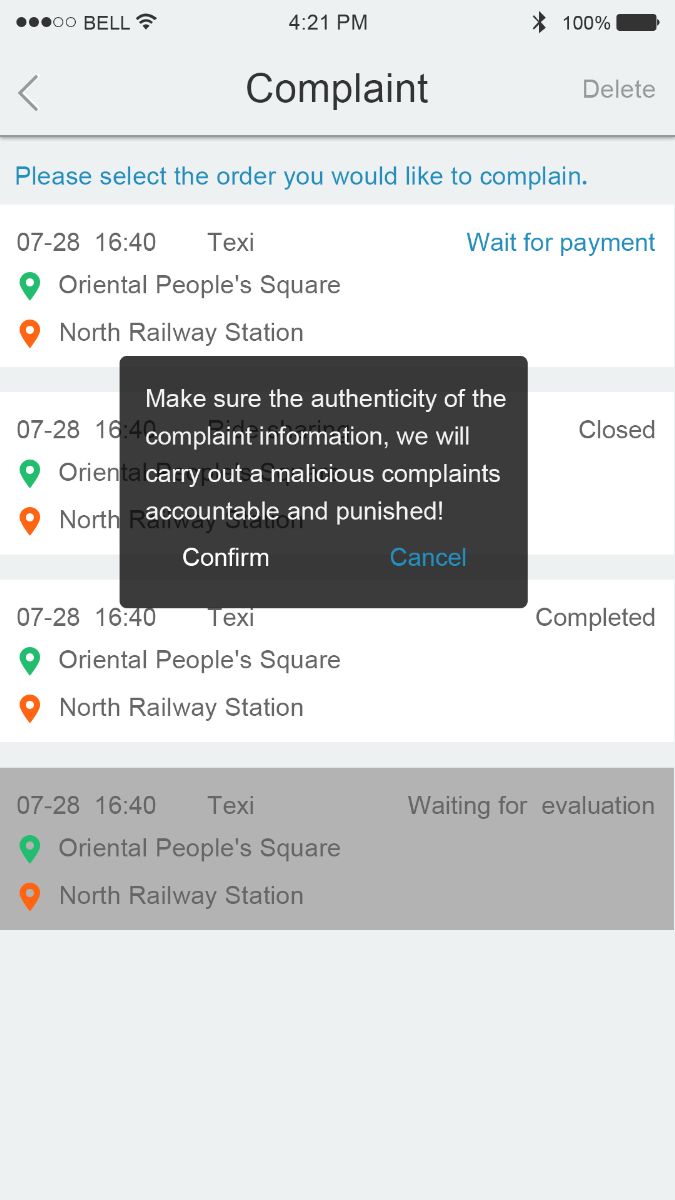The height and width of the screenshot is (1200, 675).
Task: Go back using the arrow icon
Action: point(28,92)
